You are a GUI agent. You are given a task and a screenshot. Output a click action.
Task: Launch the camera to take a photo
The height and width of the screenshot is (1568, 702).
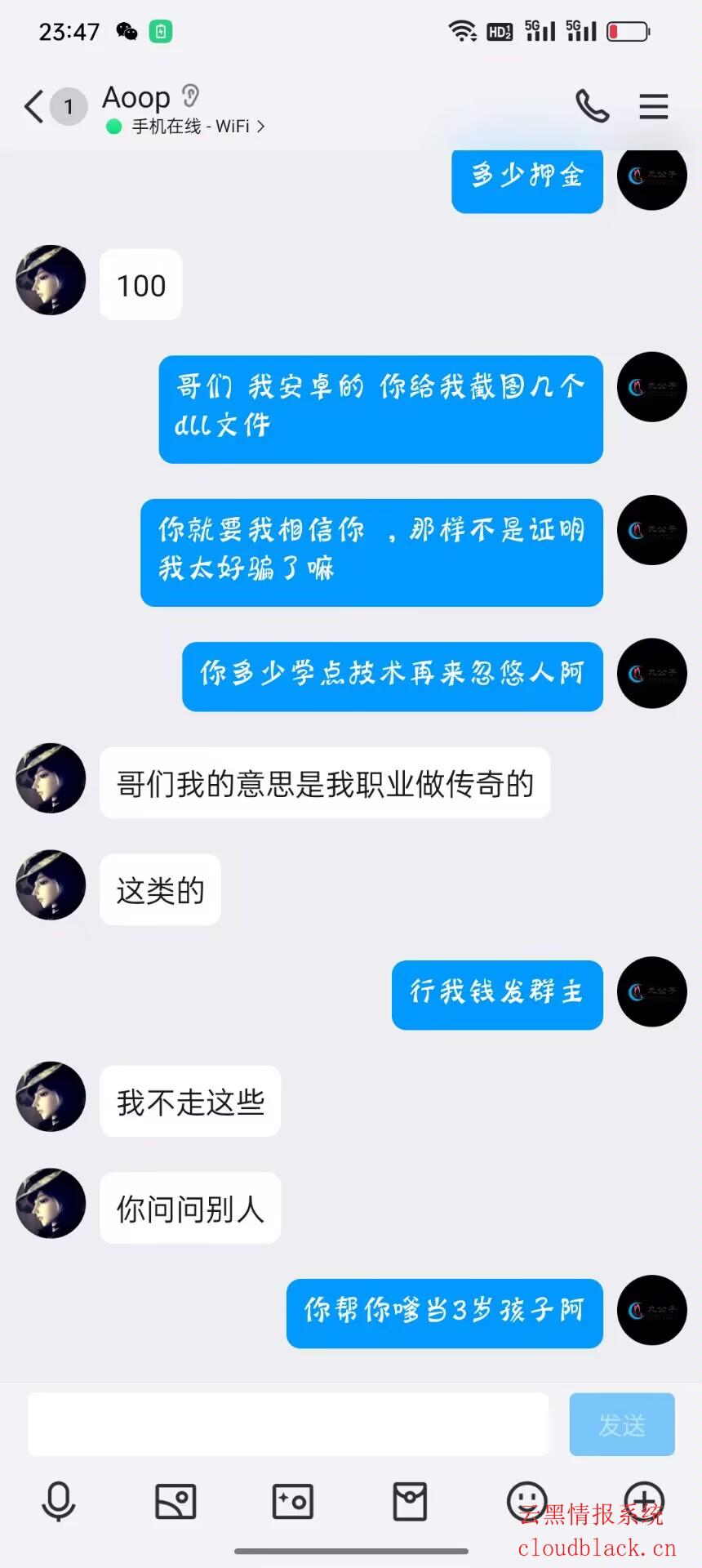292,1501
